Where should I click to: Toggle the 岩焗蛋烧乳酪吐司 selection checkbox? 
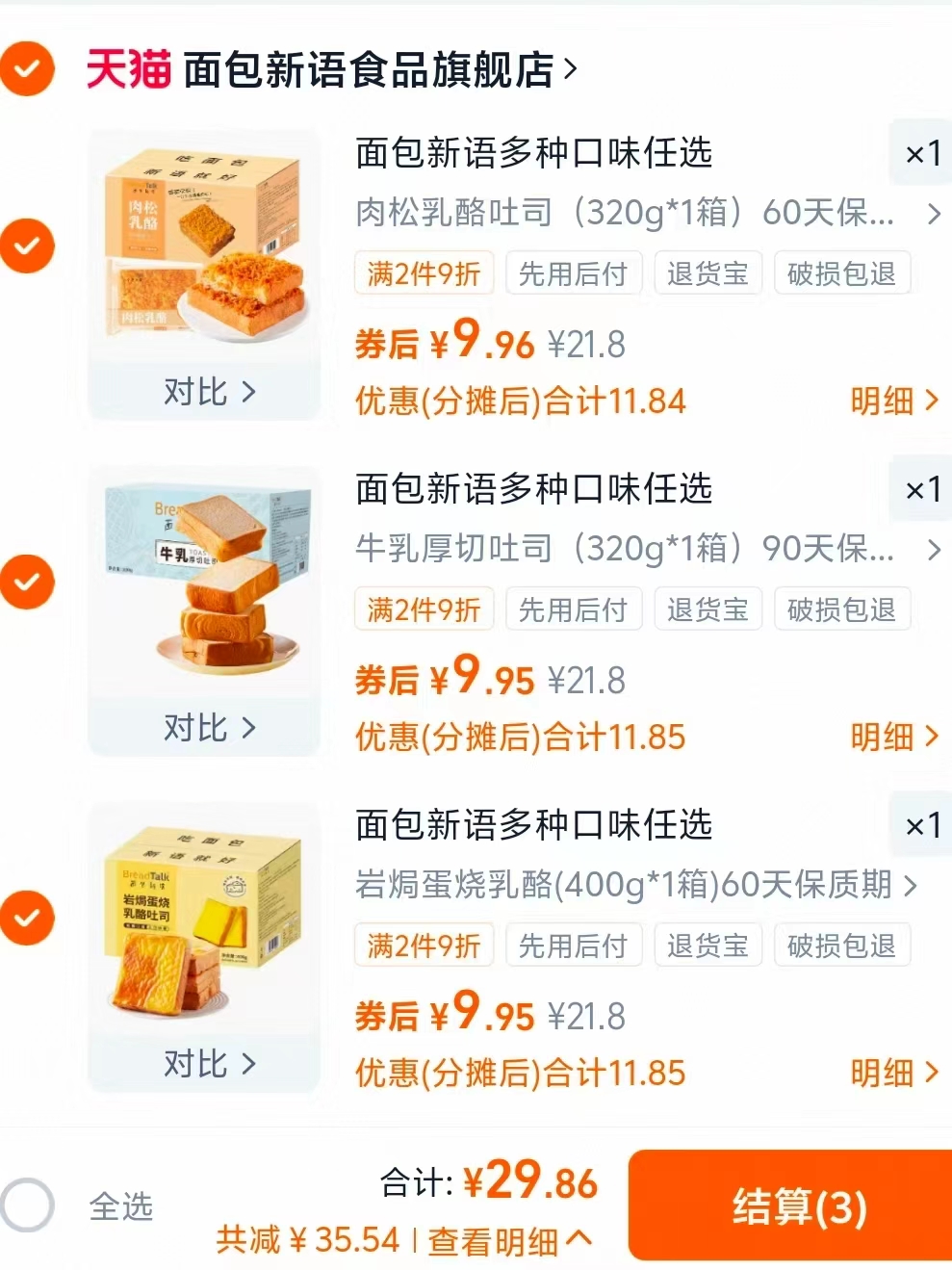(x=27, y=918)
